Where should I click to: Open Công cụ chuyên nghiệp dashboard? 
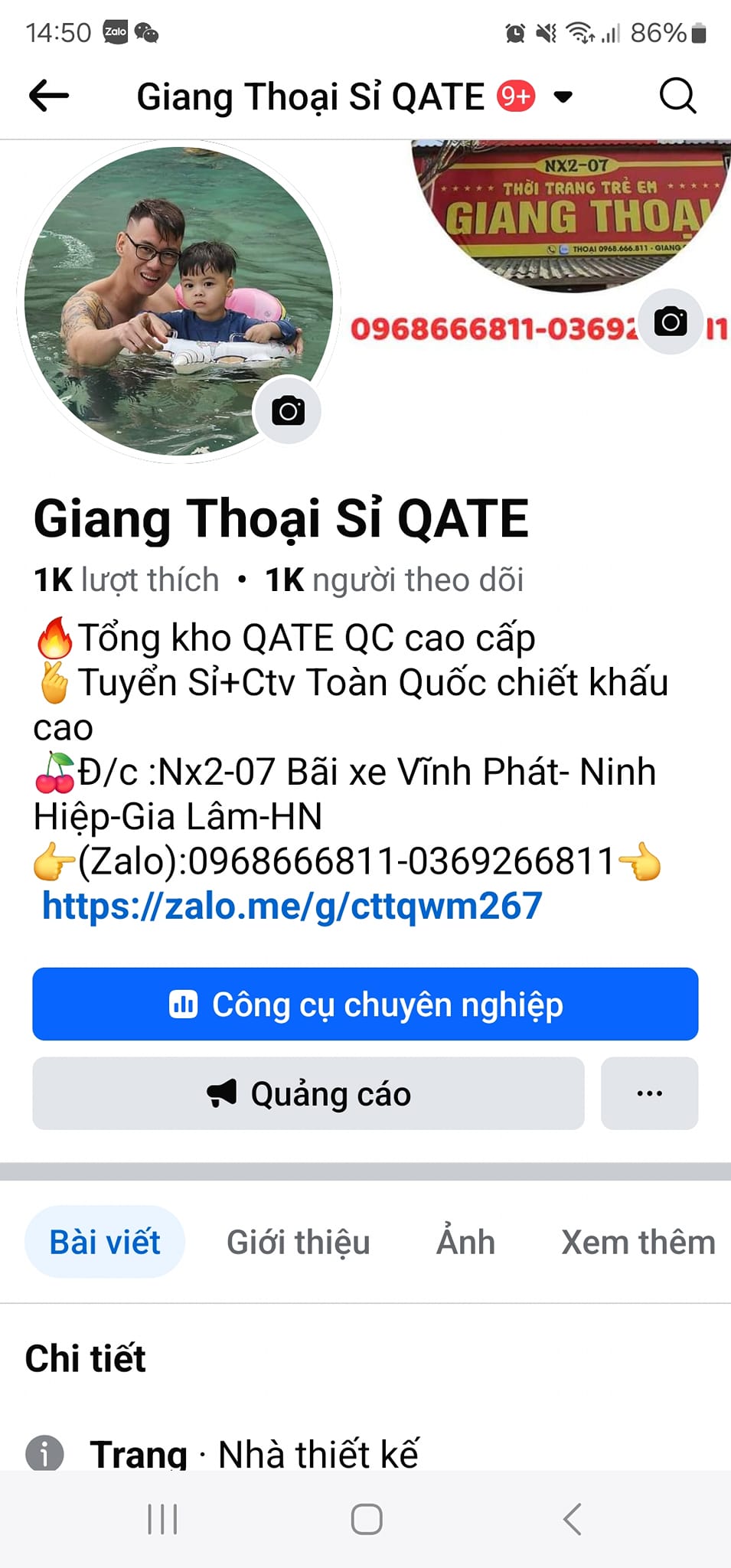pyautogui.click(x=365, y=1004)
